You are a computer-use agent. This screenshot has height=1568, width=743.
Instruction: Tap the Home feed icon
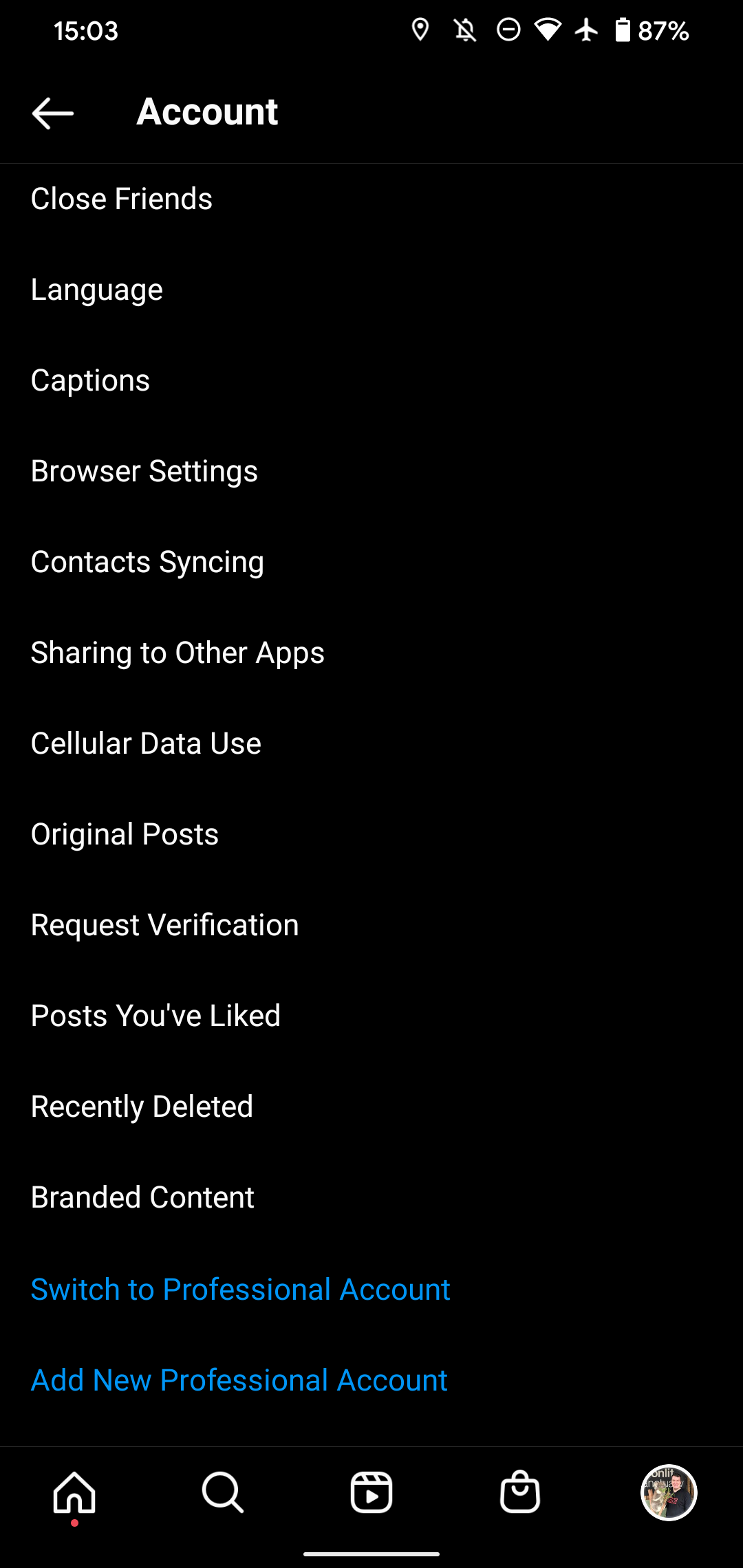[x=76, y=1492]
